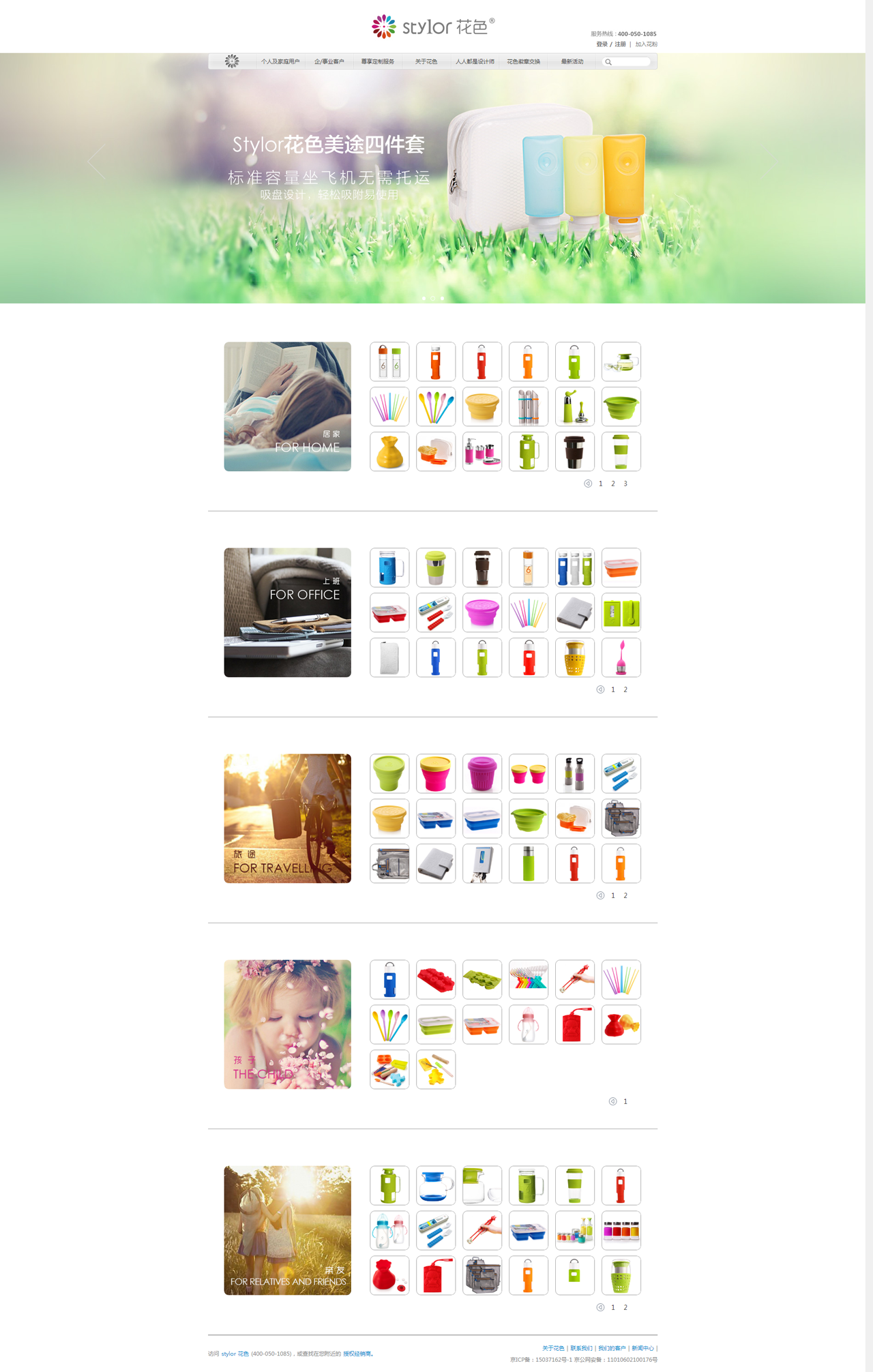Open the 注册 register link
The image size is (873, 1372).
pos(620,44)
